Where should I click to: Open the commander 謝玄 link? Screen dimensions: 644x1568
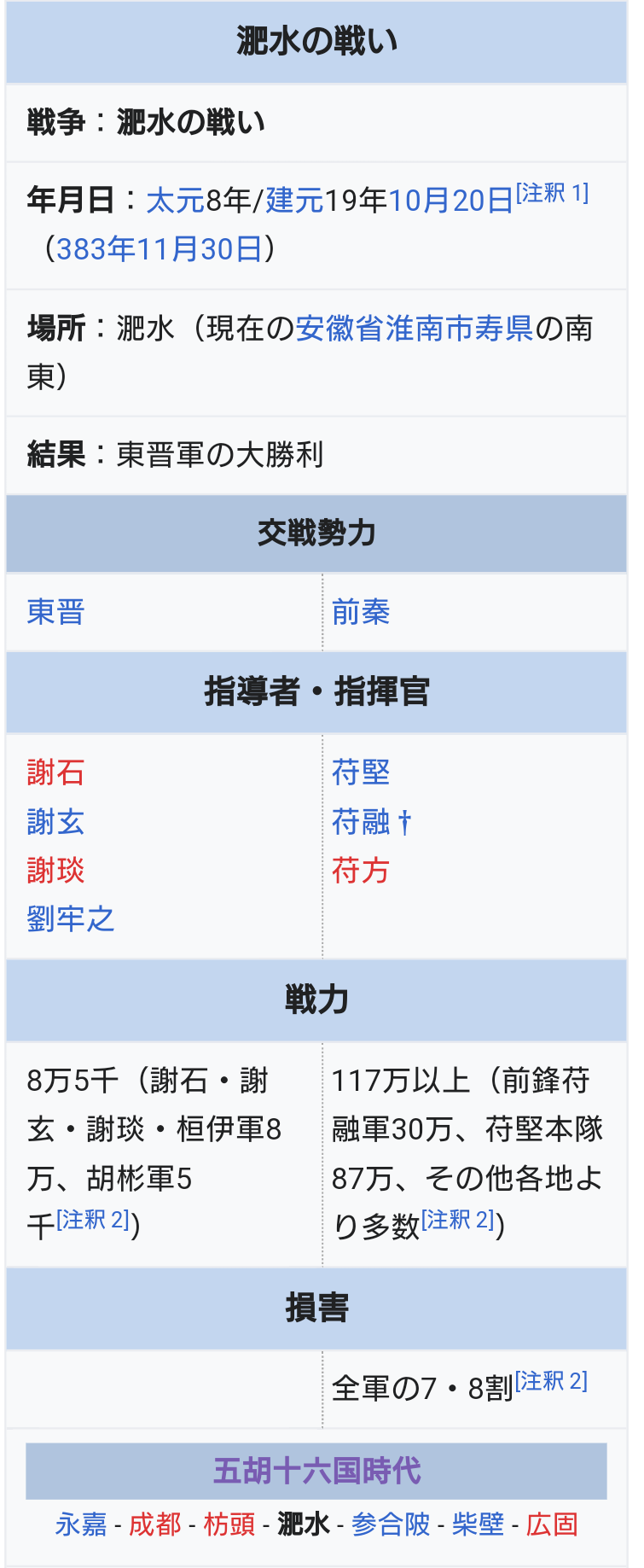pos(55,822)
